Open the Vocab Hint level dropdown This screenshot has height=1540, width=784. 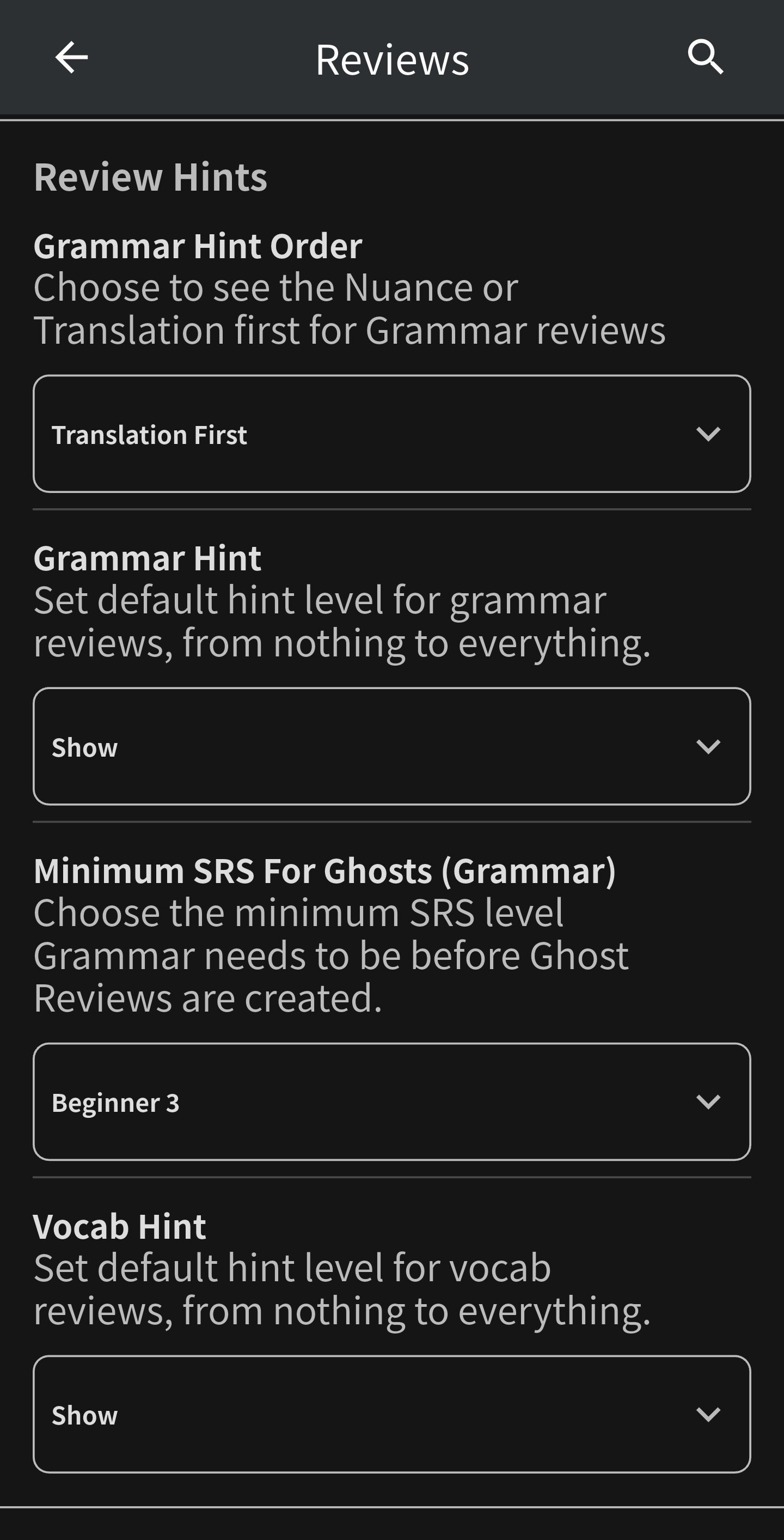tap(392, 1414)
